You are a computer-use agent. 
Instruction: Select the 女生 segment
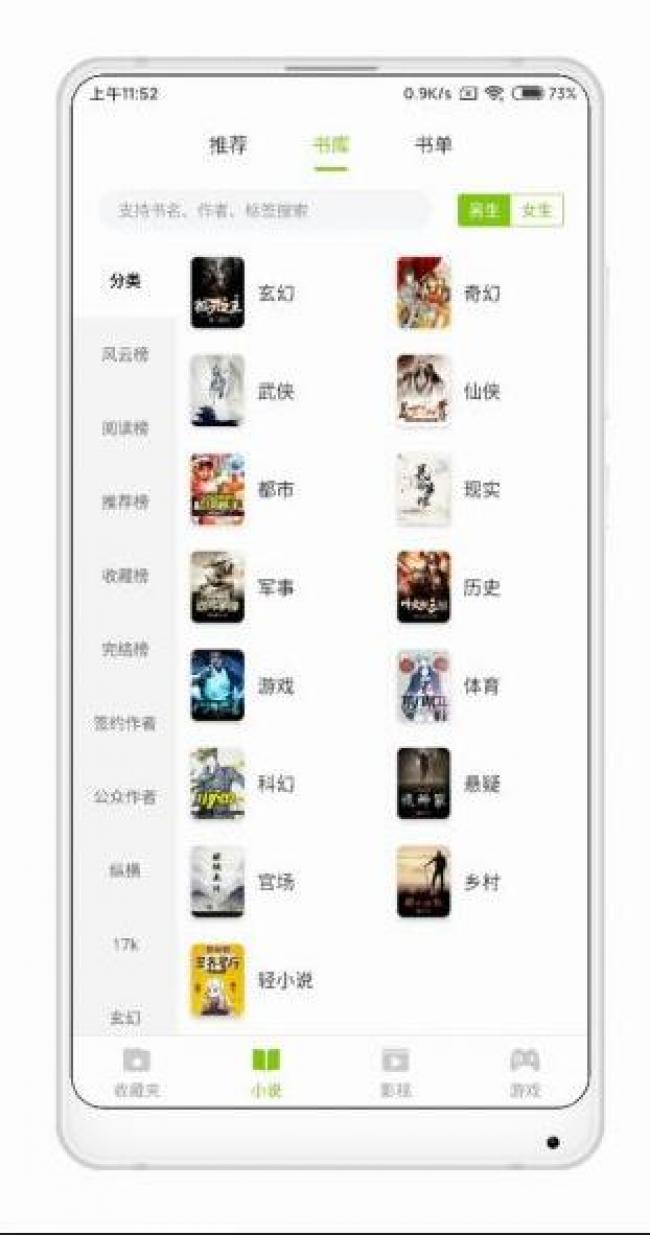coord(537,211)
